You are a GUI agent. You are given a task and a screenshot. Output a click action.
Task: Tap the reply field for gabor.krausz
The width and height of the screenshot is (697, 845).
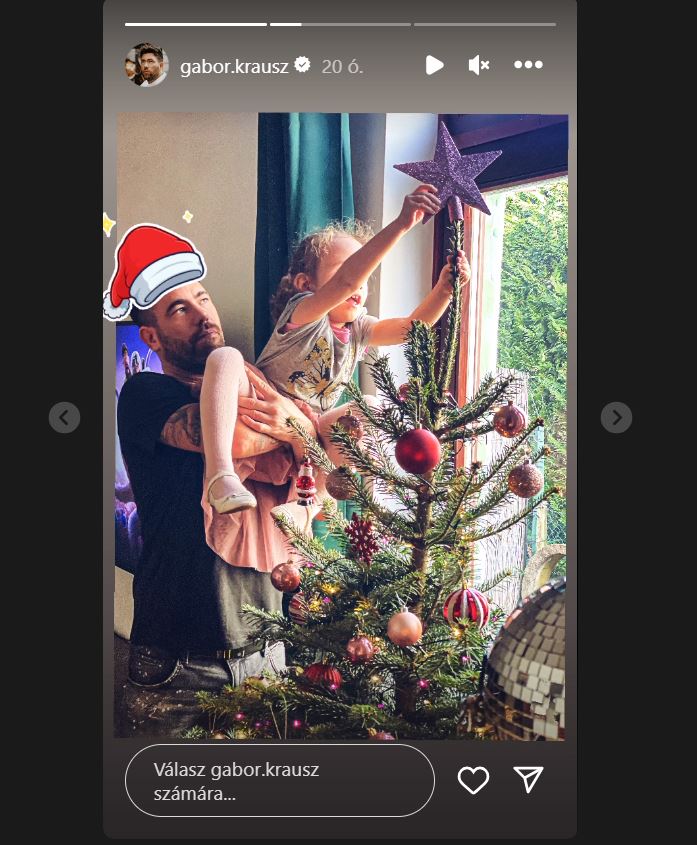click(x=279, y=781)
